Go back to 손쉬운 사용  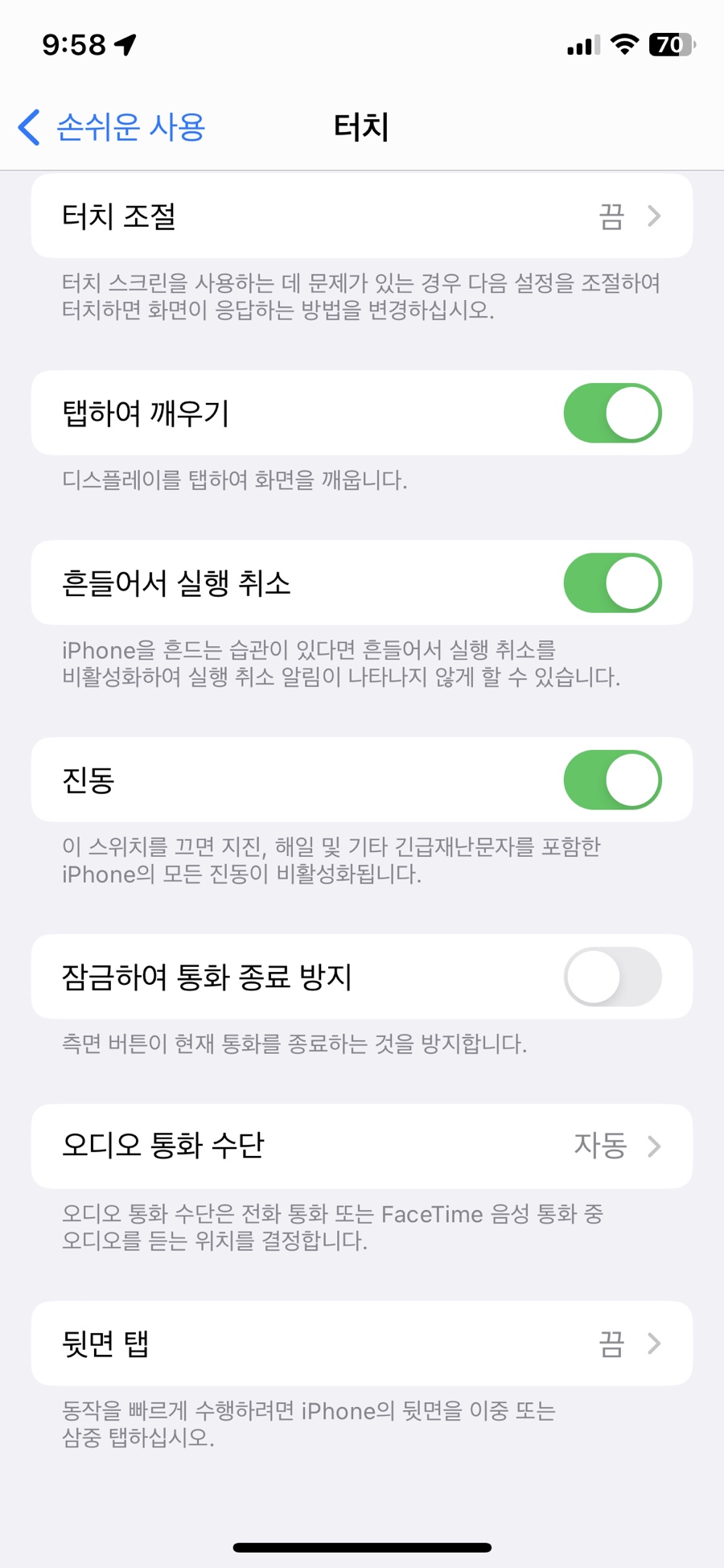(x=112, y=127)
